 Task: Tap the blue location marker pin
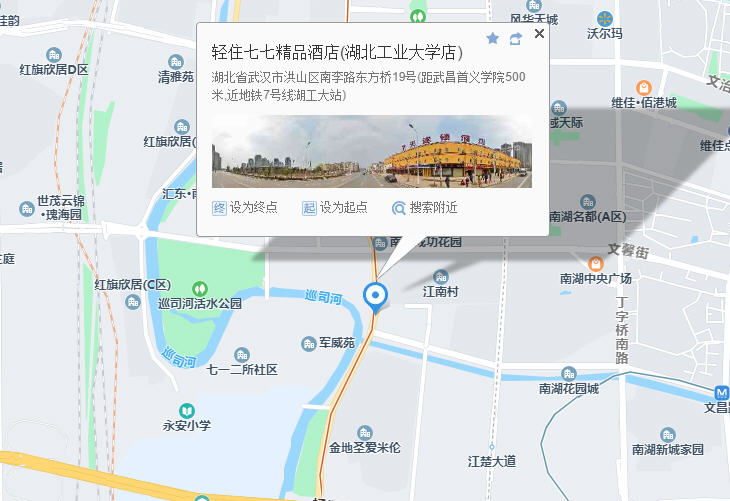click(376, 296)
